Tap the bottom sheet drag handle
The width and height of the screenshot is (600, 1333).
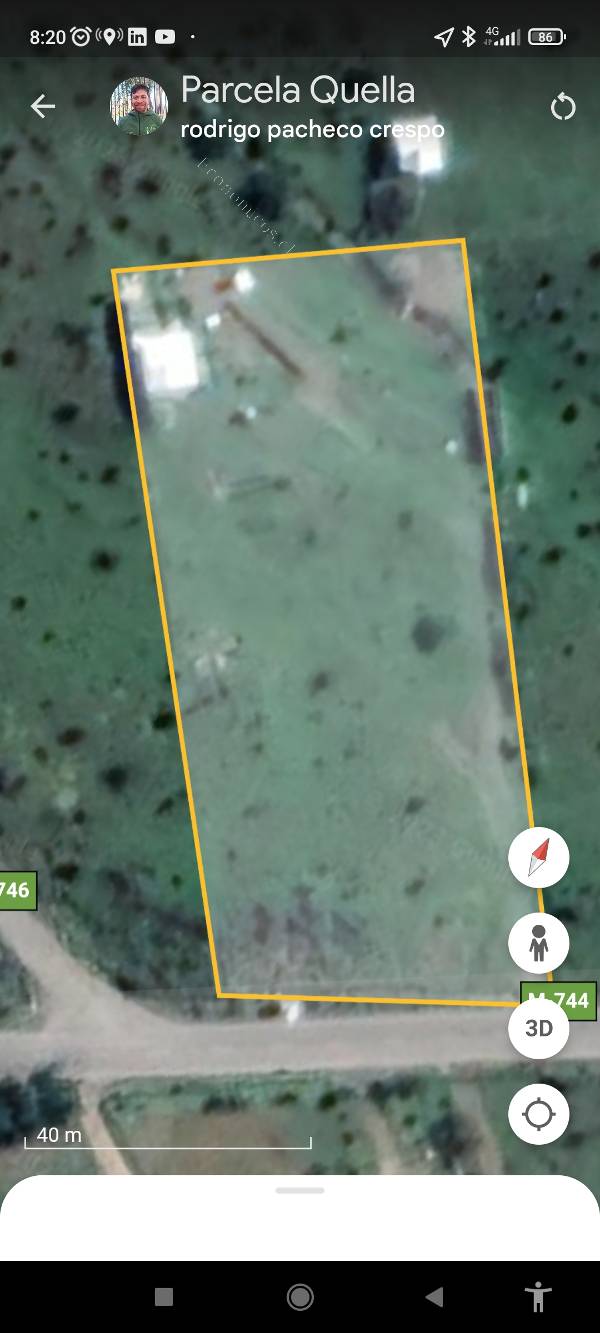(300, 1190)
